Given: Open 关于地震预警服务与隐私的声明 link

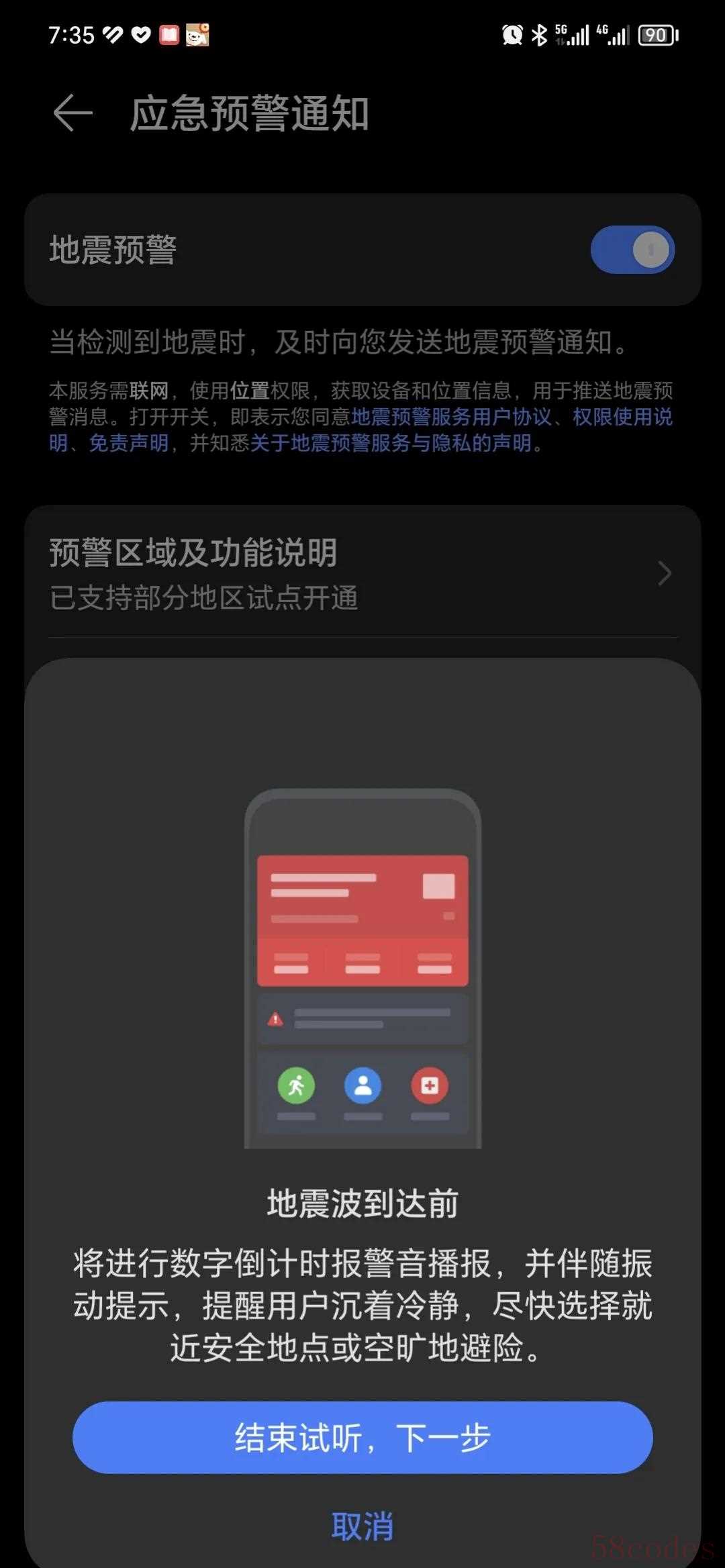Looking at the screenshot, I should pos(391,443).
